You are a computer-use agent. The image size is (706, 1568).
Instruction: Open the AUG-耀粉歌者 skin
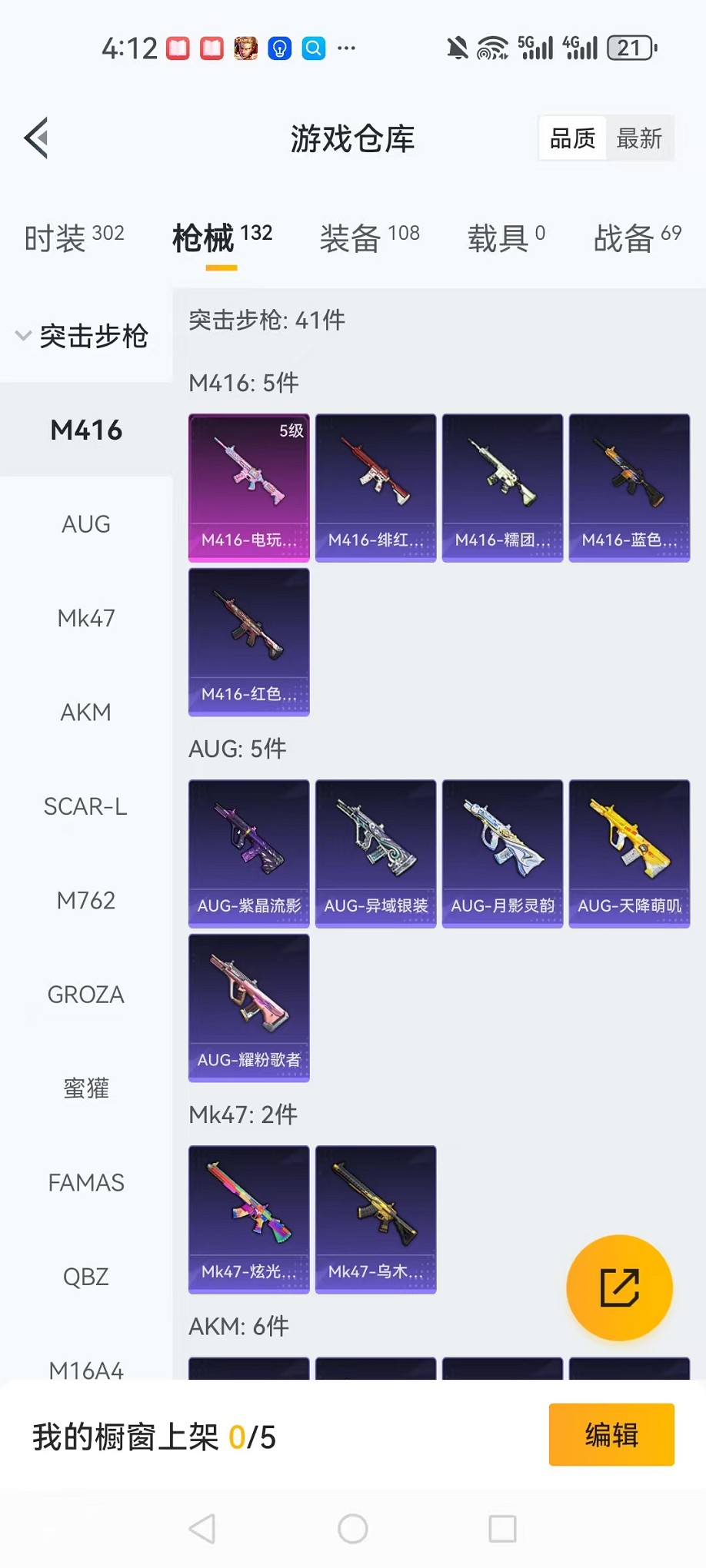(x=249, y=1007)
